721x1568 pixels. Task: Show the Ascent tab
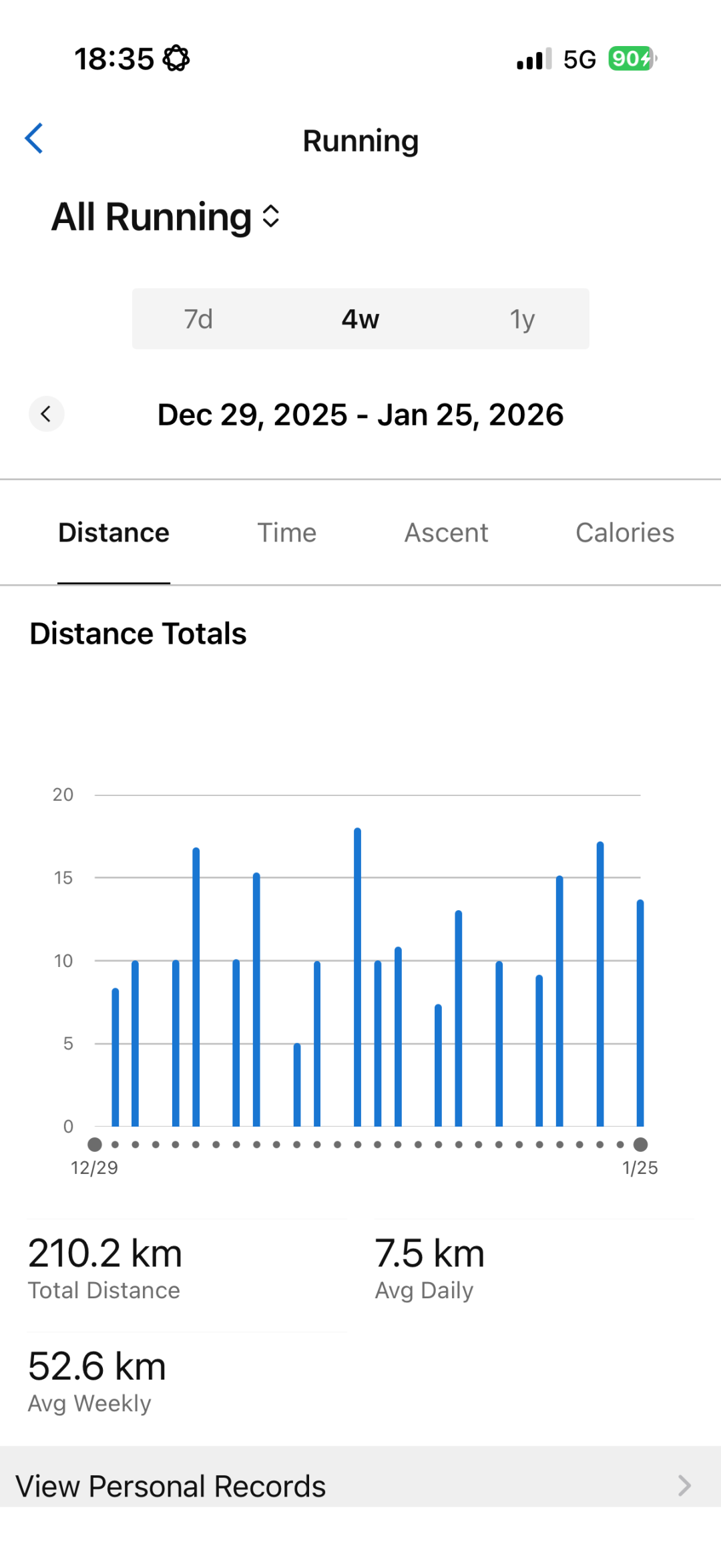(x=446, y=533)
